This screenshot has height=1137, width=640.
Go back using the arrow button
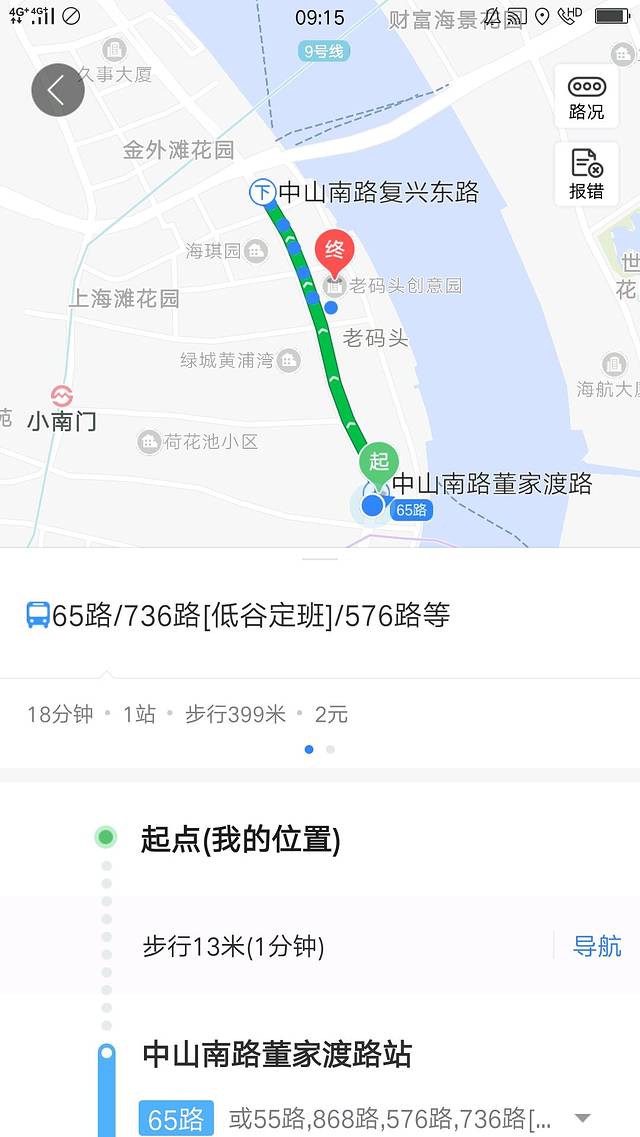[x=57, y=90]
